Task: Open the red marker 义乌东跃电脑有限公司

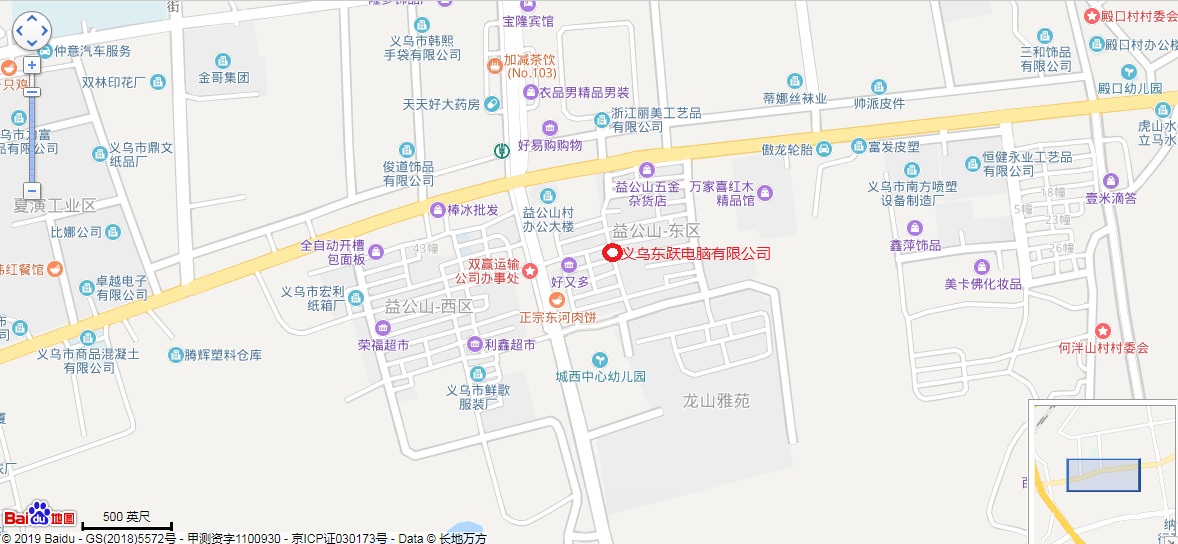Action: [x=610, y=253]
